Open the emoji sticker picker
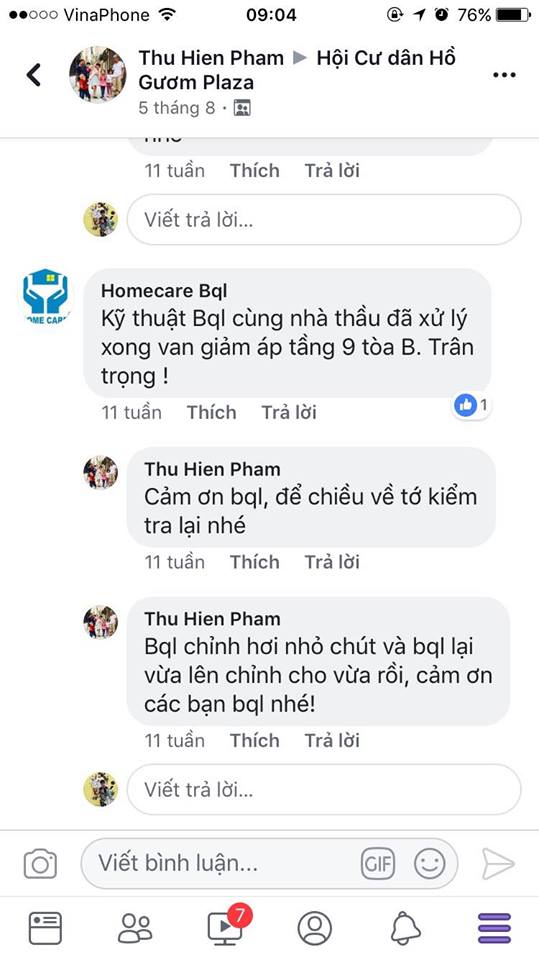539x960 pixels. (430, 864)
